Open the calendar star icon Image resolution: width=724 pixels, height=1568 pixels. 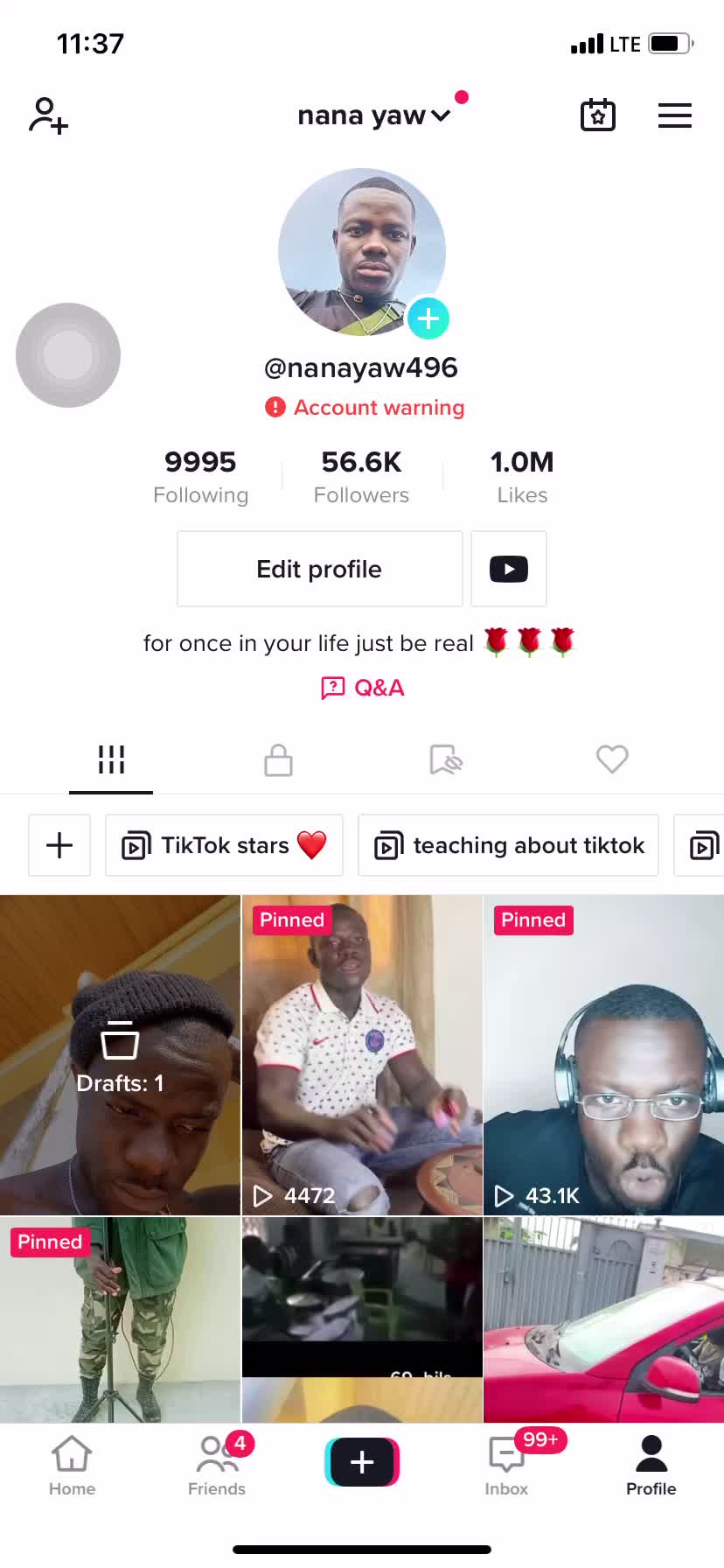pyautogui.click(x=598, y=115)
